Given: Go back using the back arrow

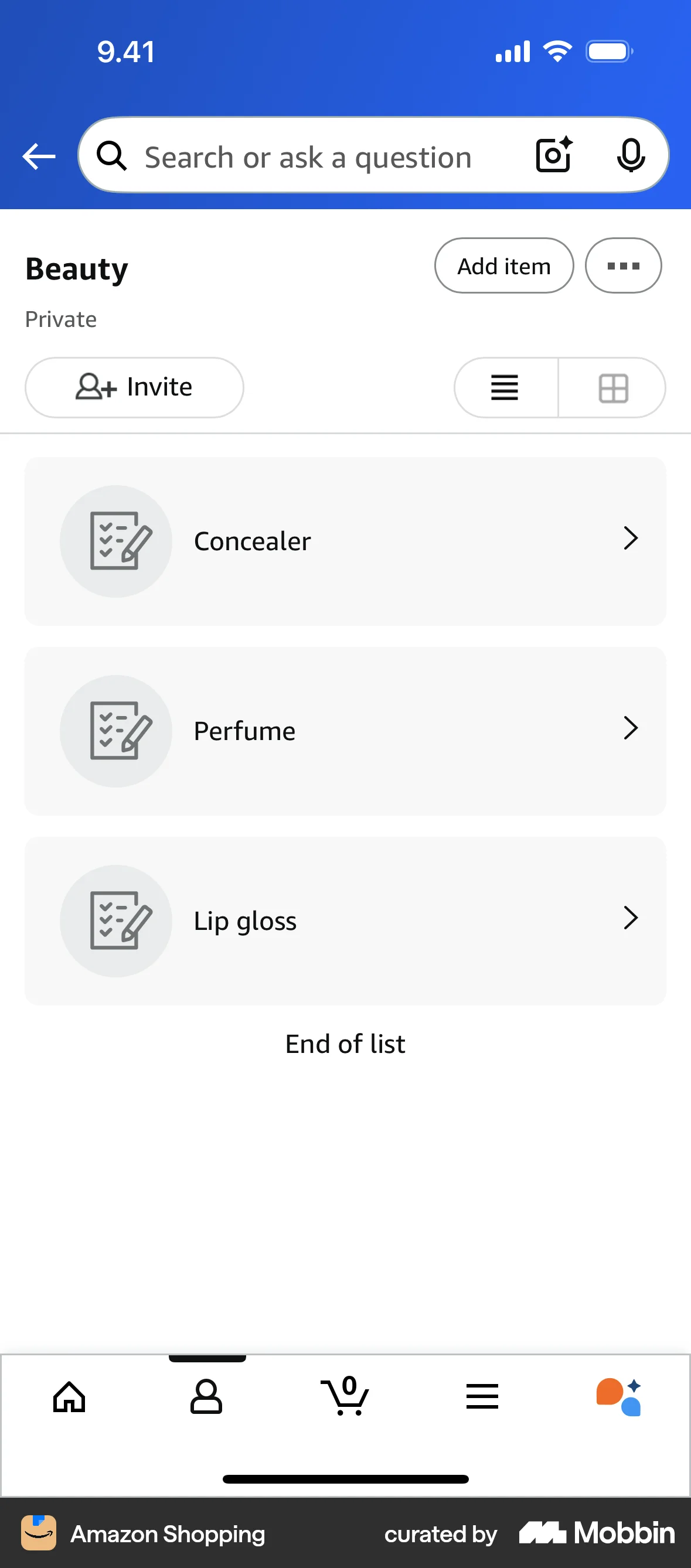Looking at the screenshot, I should click(x=38, y=156).
